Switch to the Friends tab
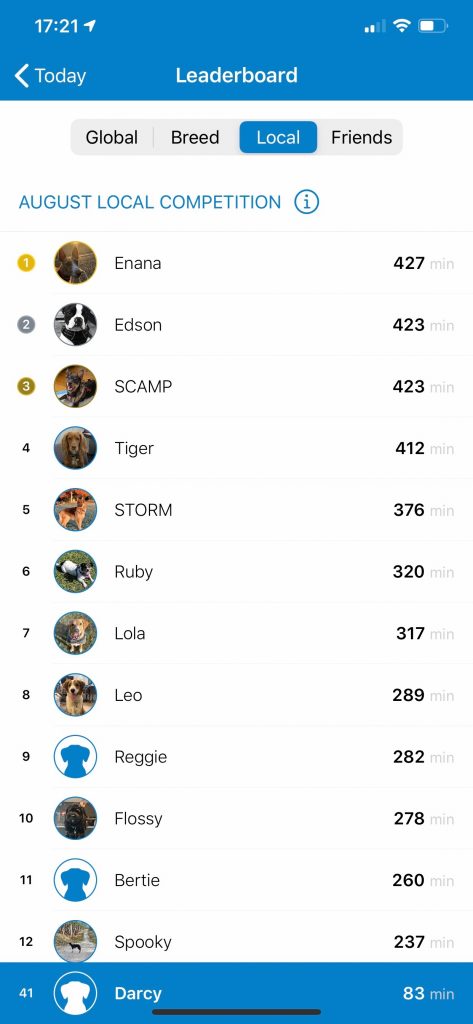473x1024 pixels. coord(361,137)
